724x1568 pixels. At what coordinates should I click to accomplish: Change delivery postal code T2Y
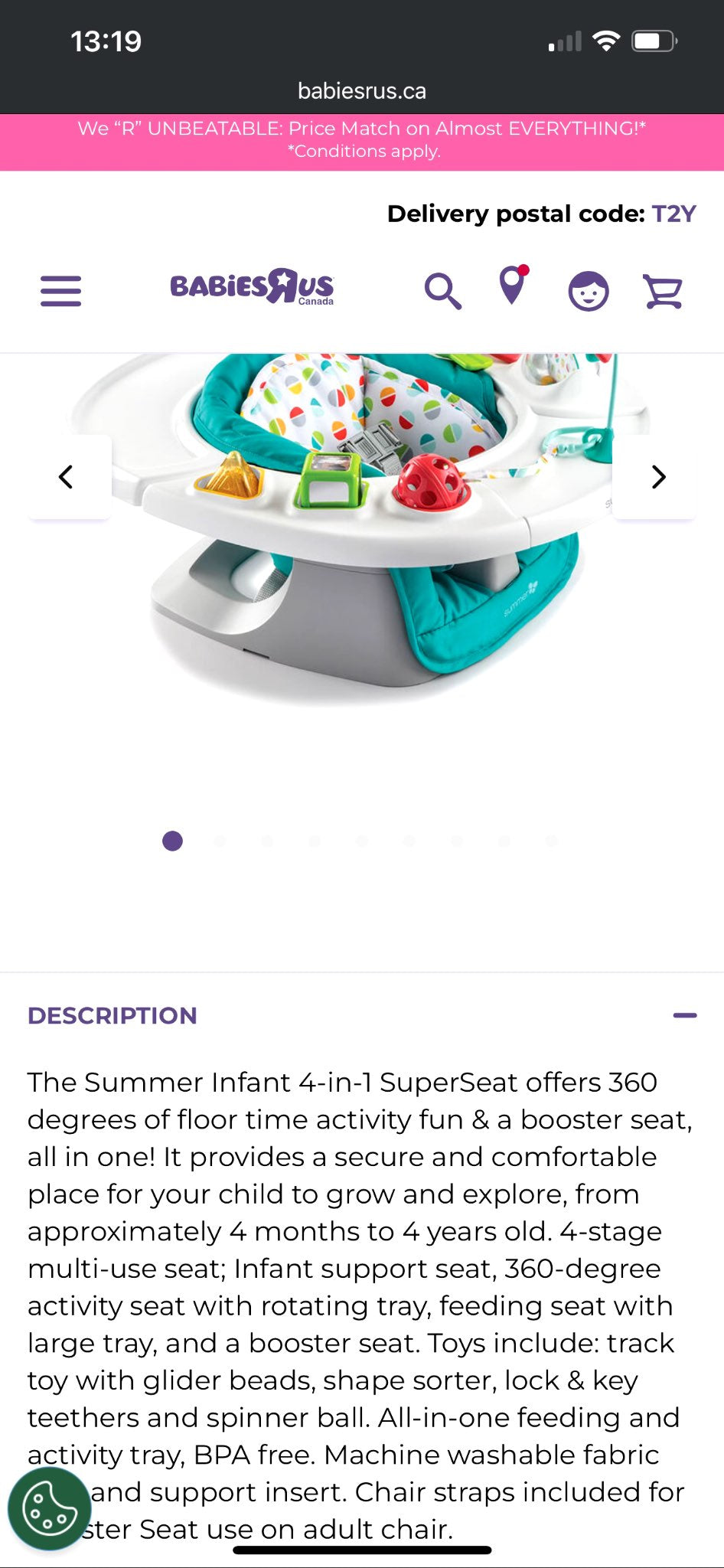tap(673, 214)
